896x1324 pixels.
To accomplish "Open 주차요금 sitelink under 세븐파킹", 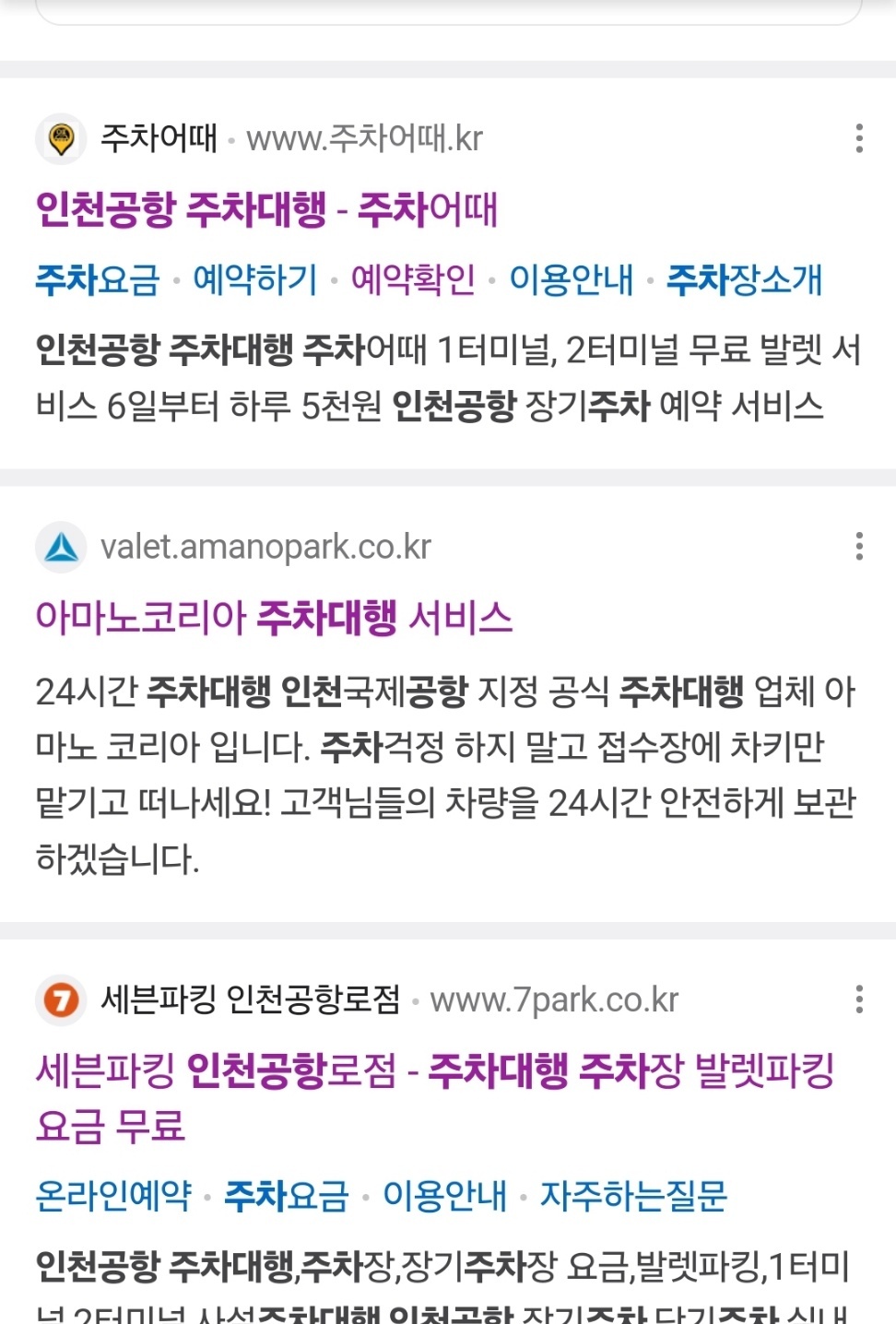I will tap(287, 1196).
